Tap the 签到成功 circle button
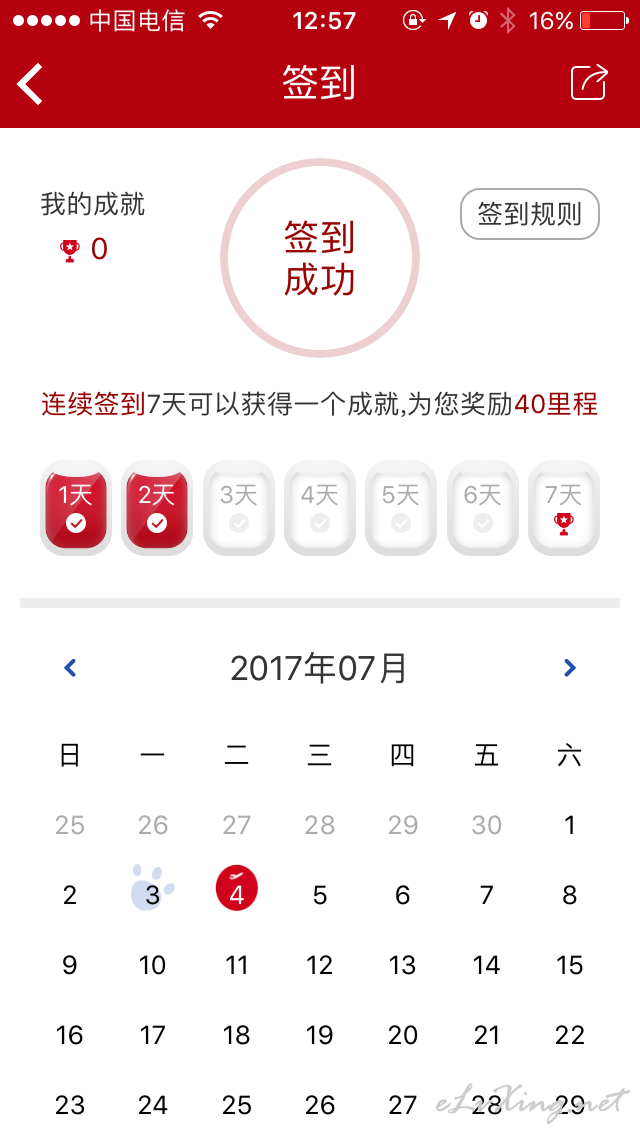This screenshot has width=640, height=1136. 320,258
